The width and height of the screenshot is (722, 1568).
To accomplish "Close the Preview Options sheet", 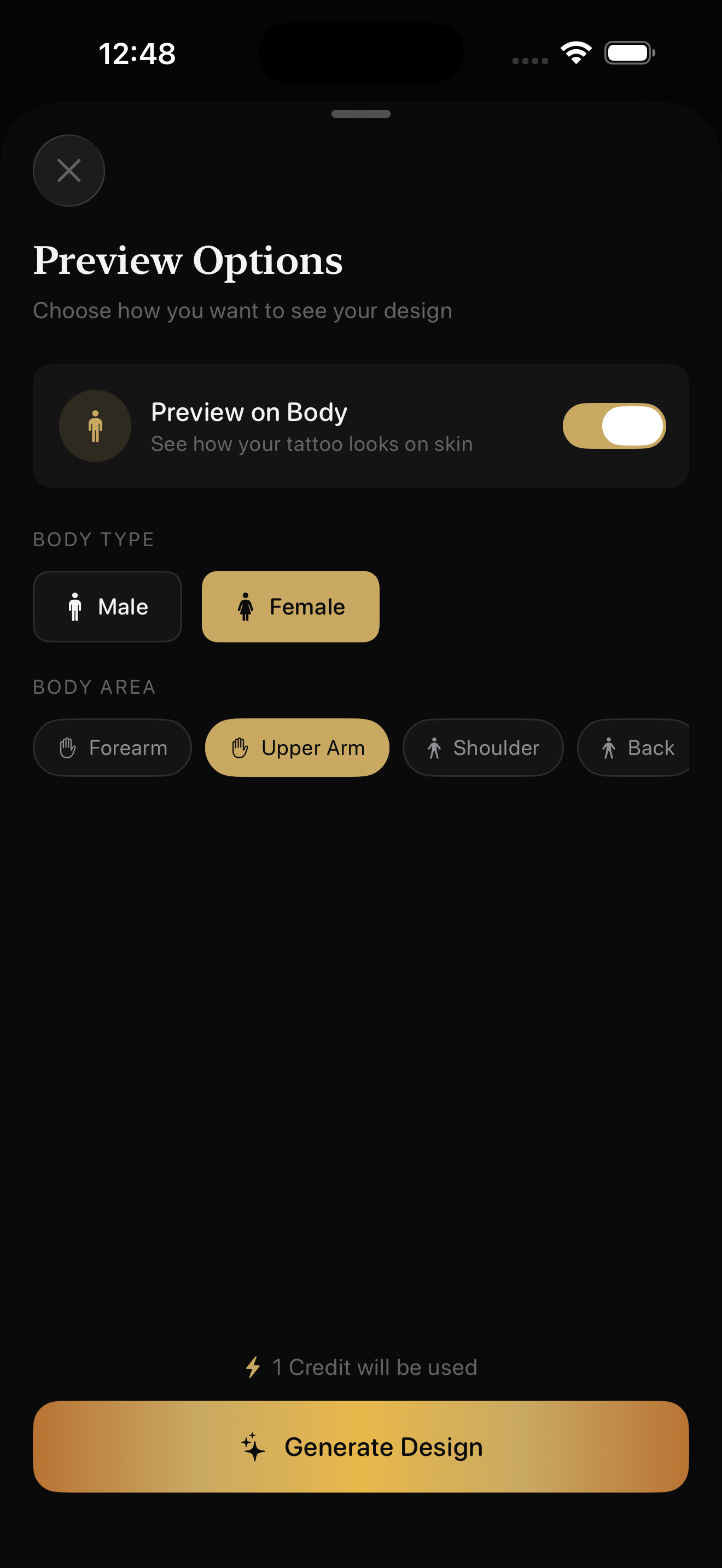I will pyautogui.click(x=69, y=171).
